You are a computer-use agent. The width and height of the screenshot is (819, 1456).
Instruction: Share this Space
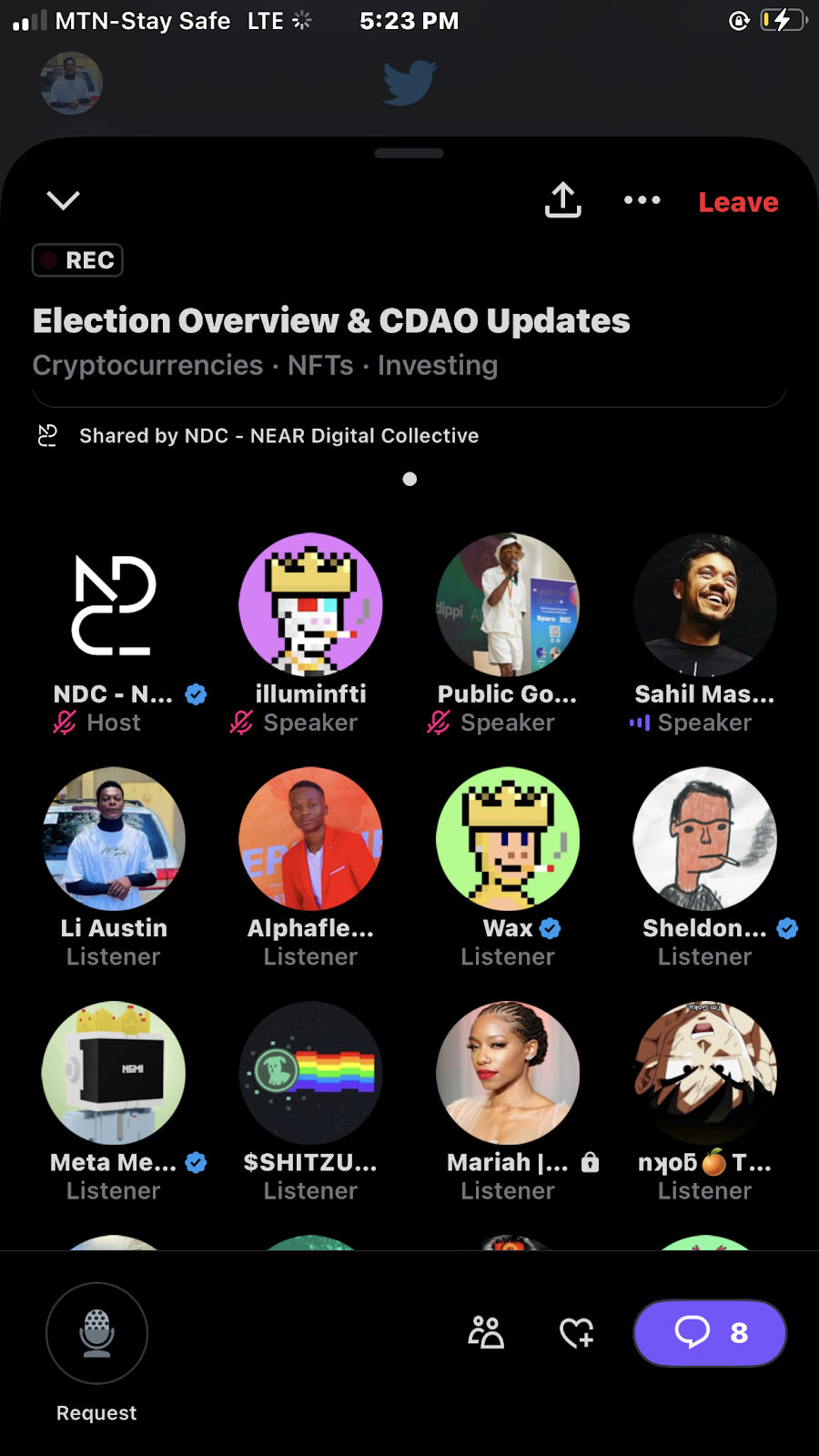562,200
